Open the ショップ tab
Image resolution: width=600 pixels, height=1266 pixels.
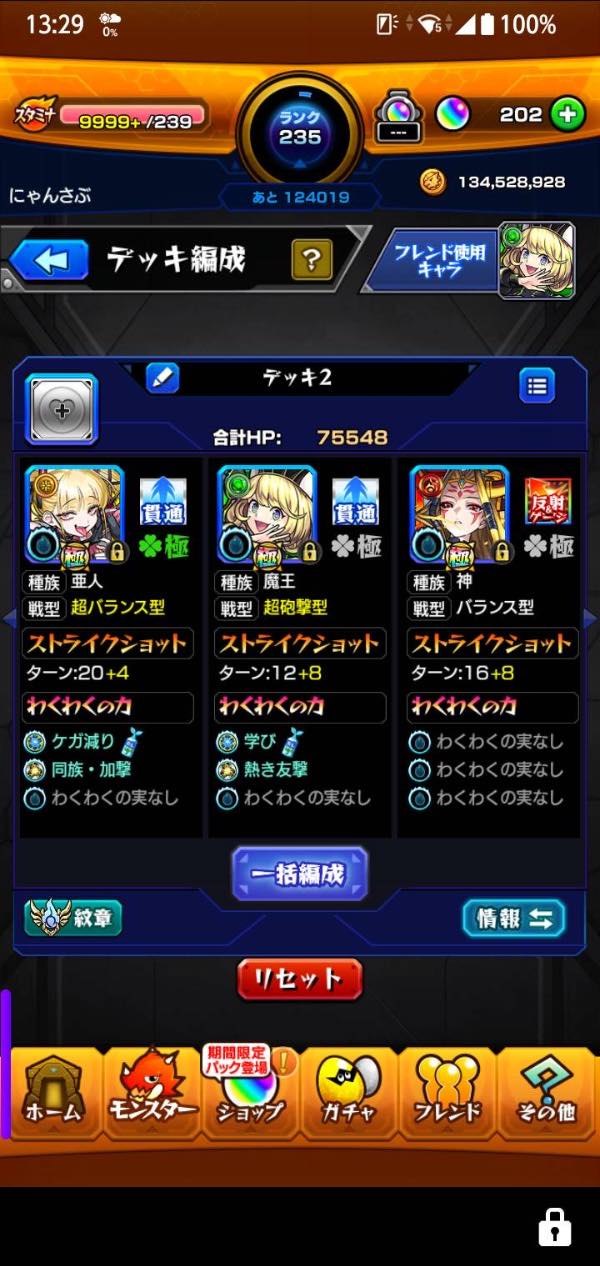[248, 1094]
